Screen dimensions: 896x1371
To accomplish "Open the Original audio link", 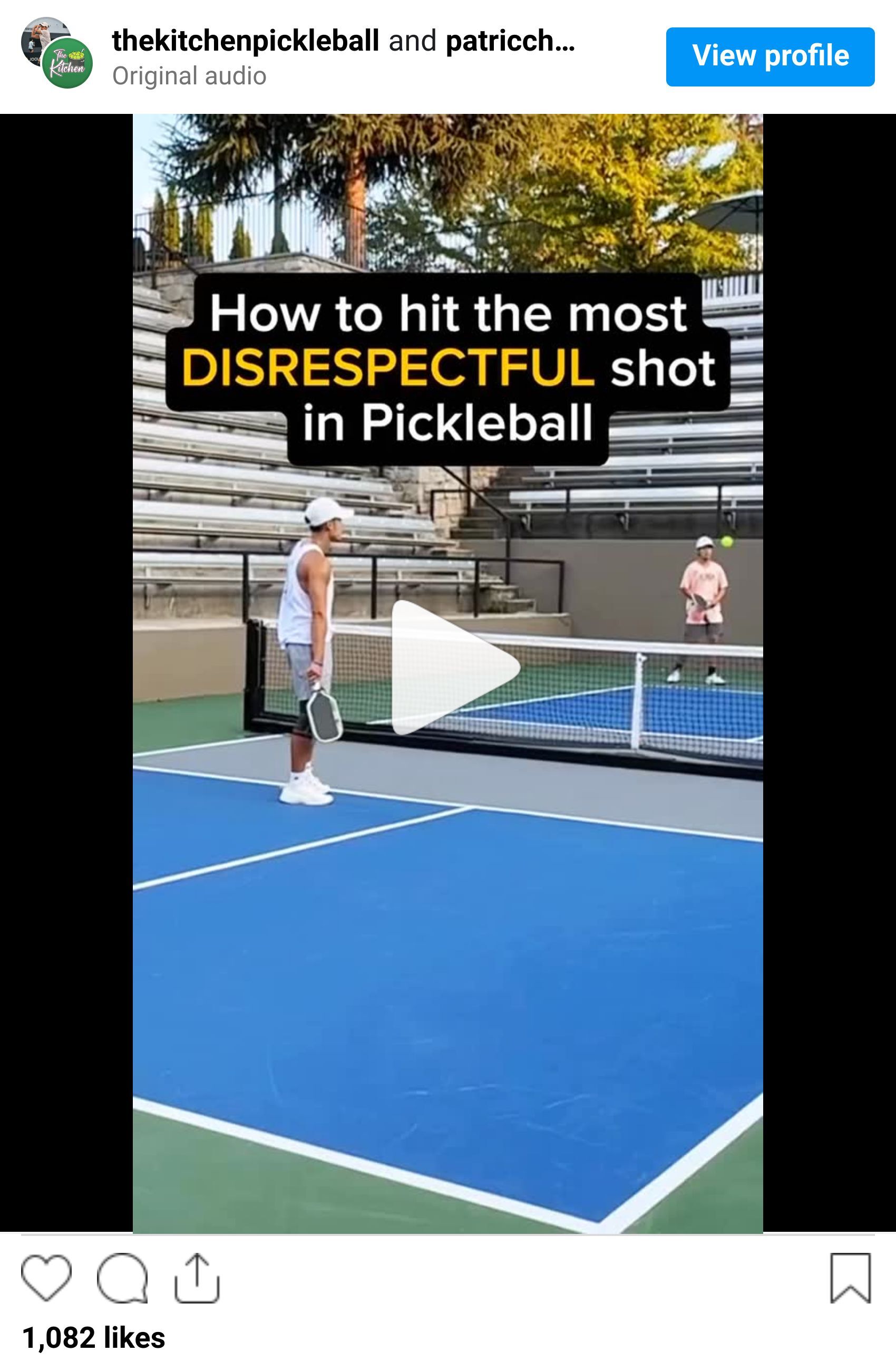I will point(189,76).
